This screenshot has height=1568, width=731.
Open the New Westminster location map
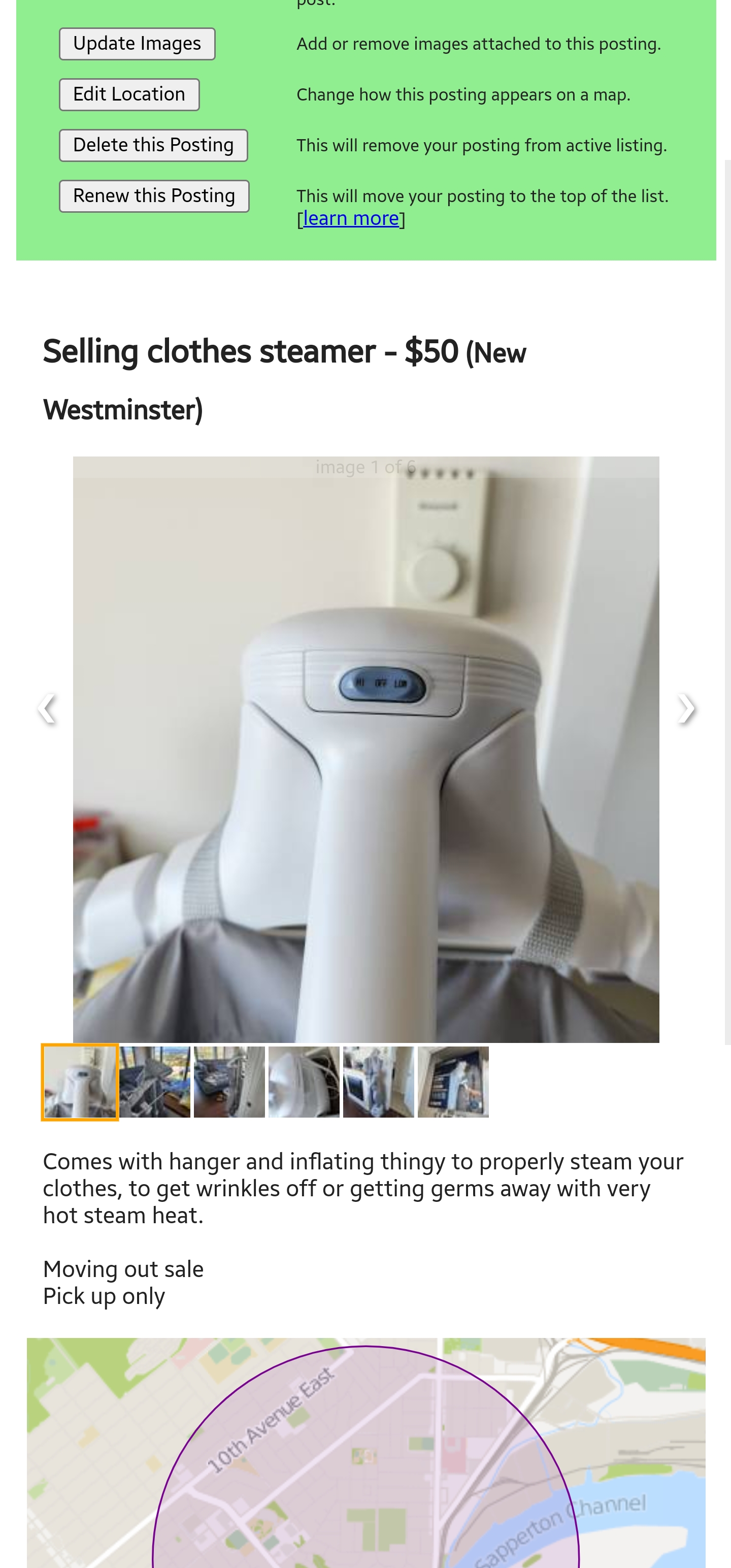pyautogui.click(x=366, y=1453)
